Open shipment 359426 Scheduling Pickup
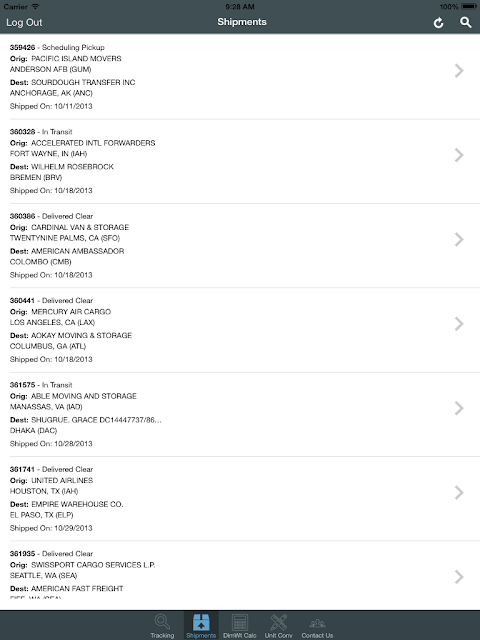Screen dimensions: 480x640 click(x=240, y=77)
